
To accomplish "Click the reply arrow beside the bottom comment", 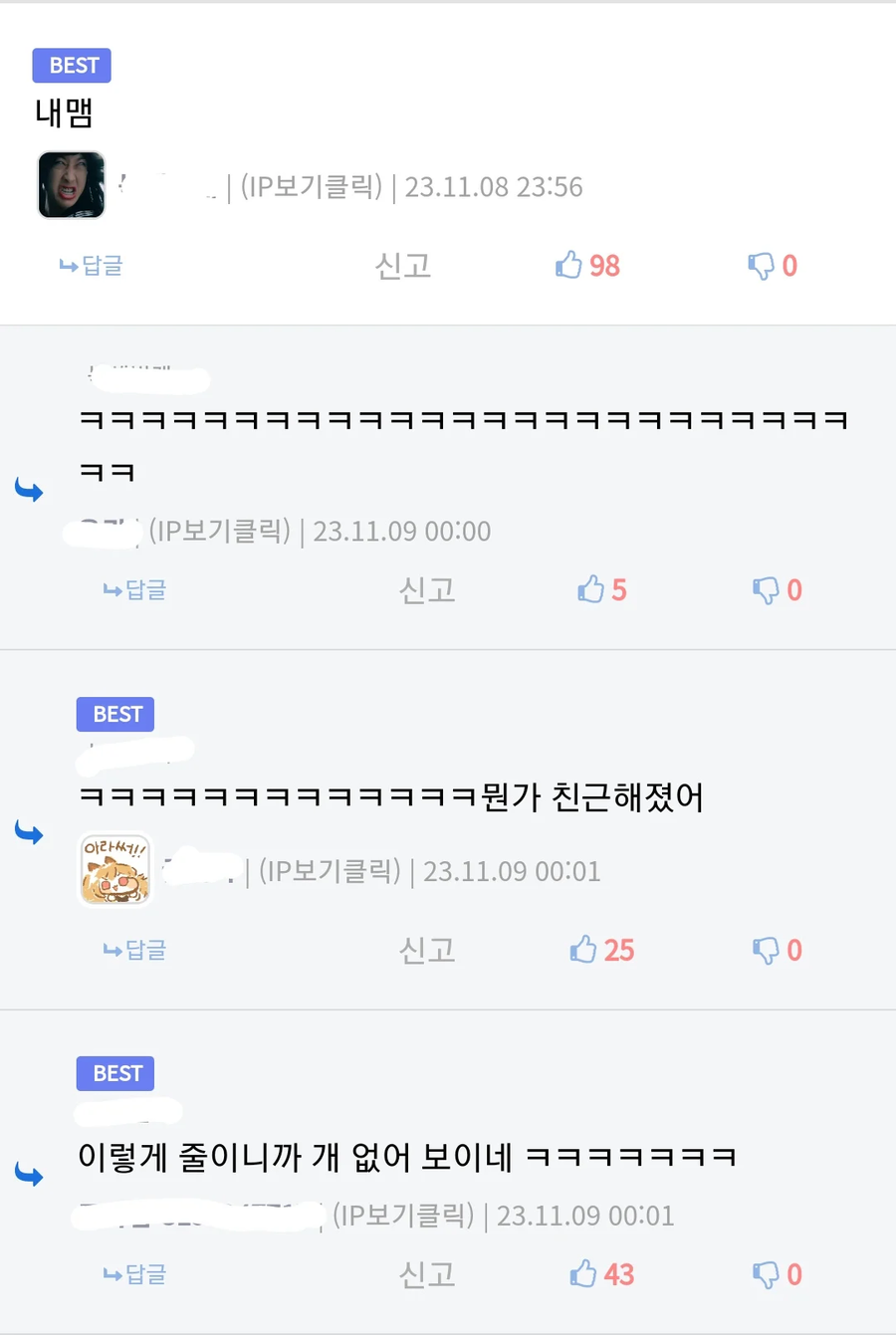I will pos(30,1174).
